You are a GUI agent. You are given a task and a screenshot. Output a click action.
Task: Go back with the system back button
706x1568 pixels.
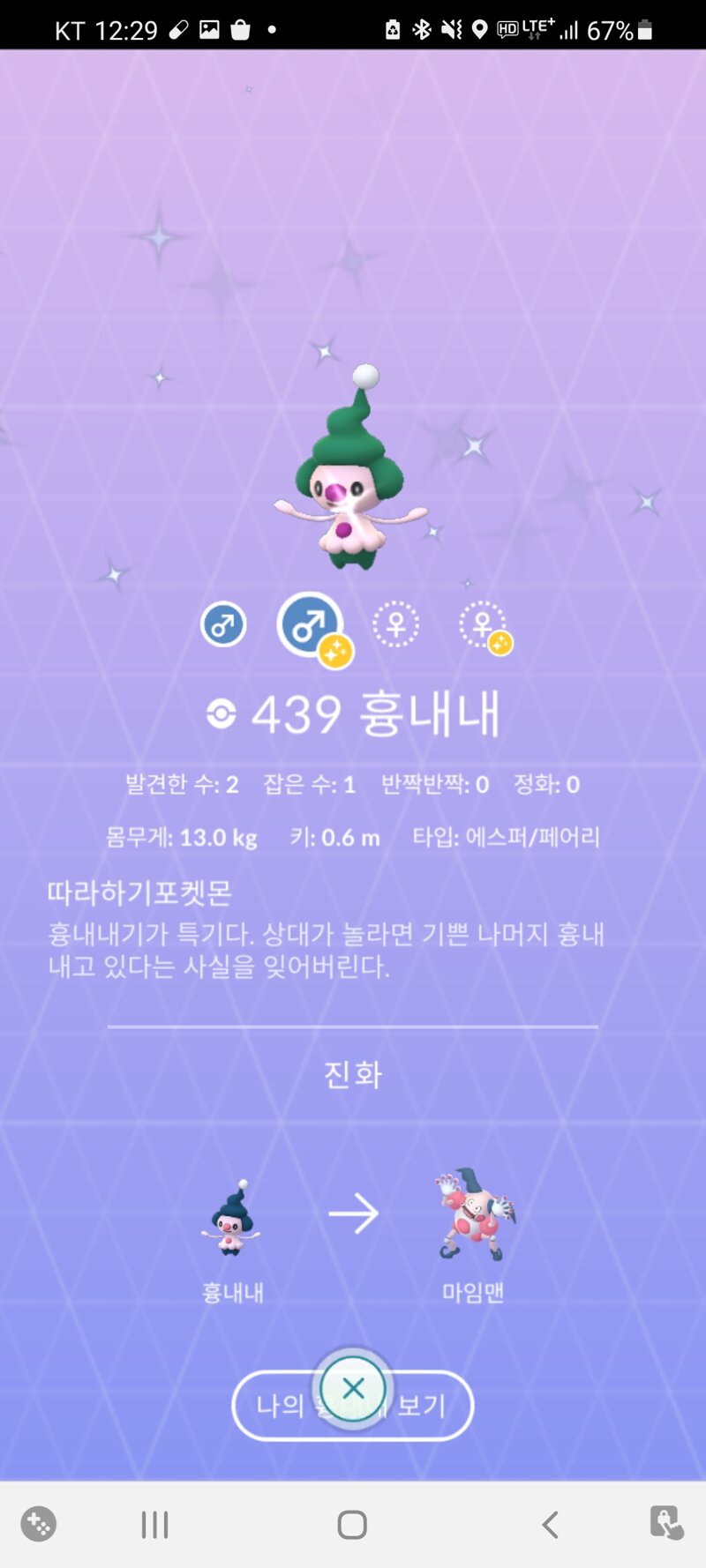pos(550,1524)
